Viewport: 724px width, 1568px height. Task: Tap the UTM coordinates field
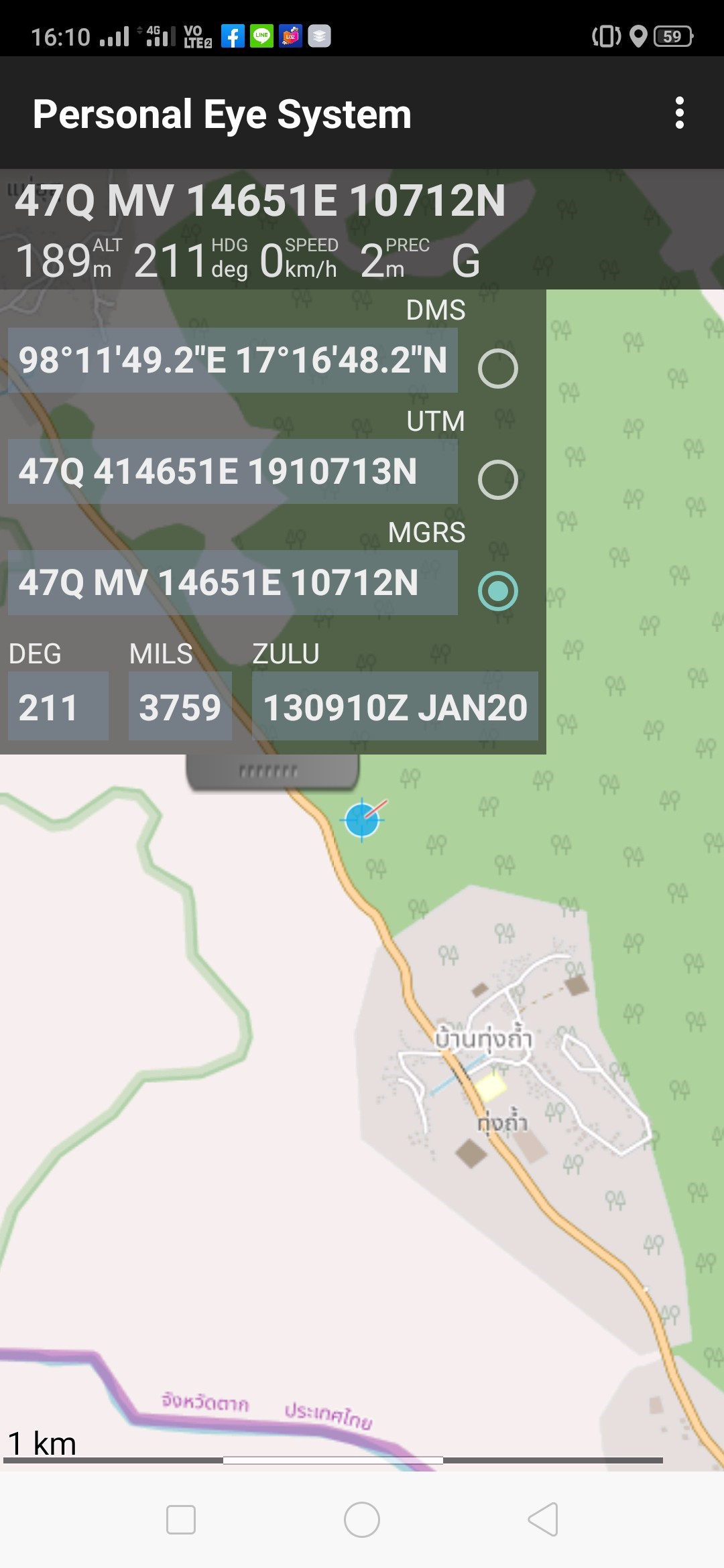point(233,471)
